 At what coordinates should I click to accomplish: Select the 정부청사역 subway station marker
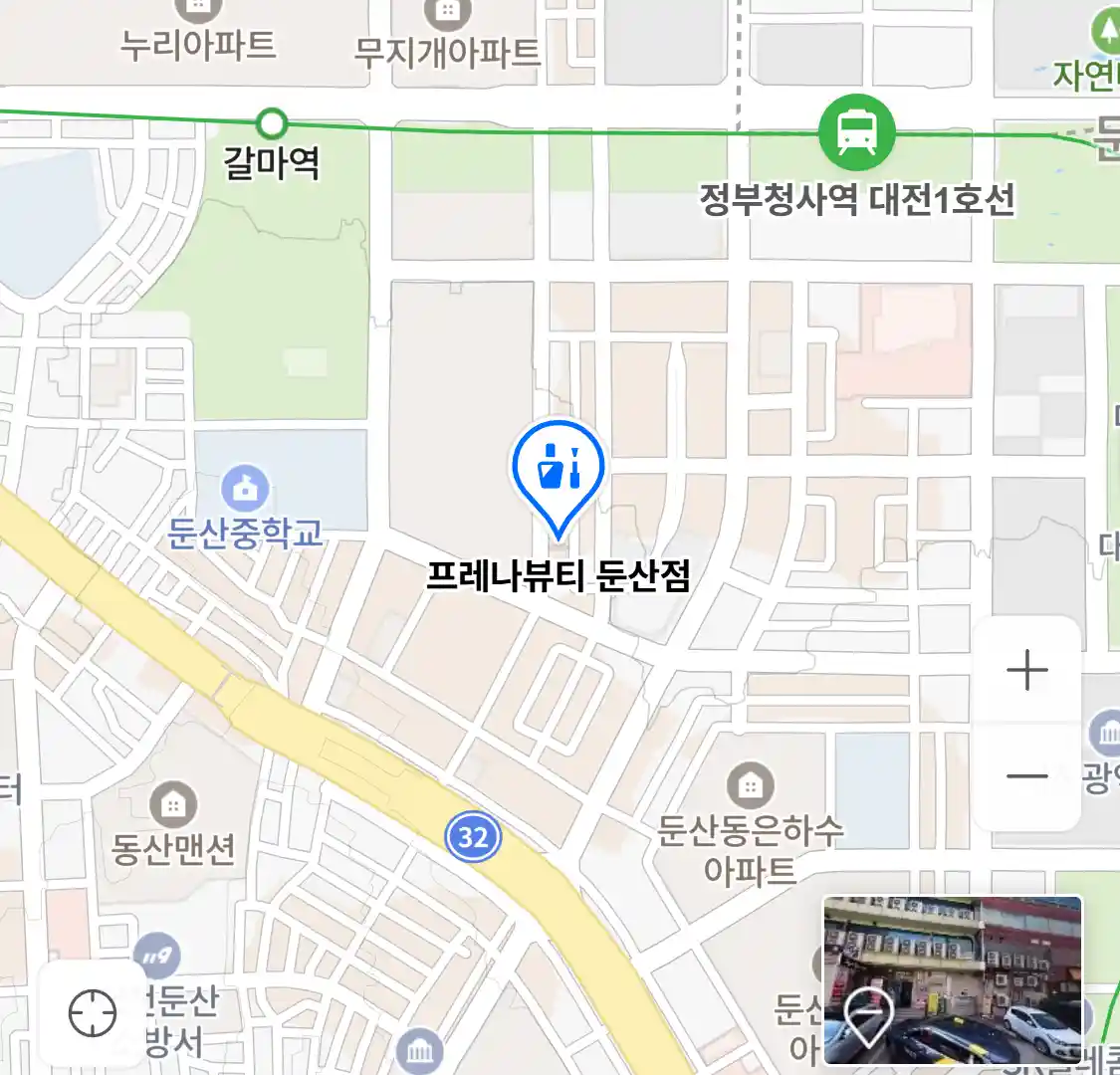[856, 132]
